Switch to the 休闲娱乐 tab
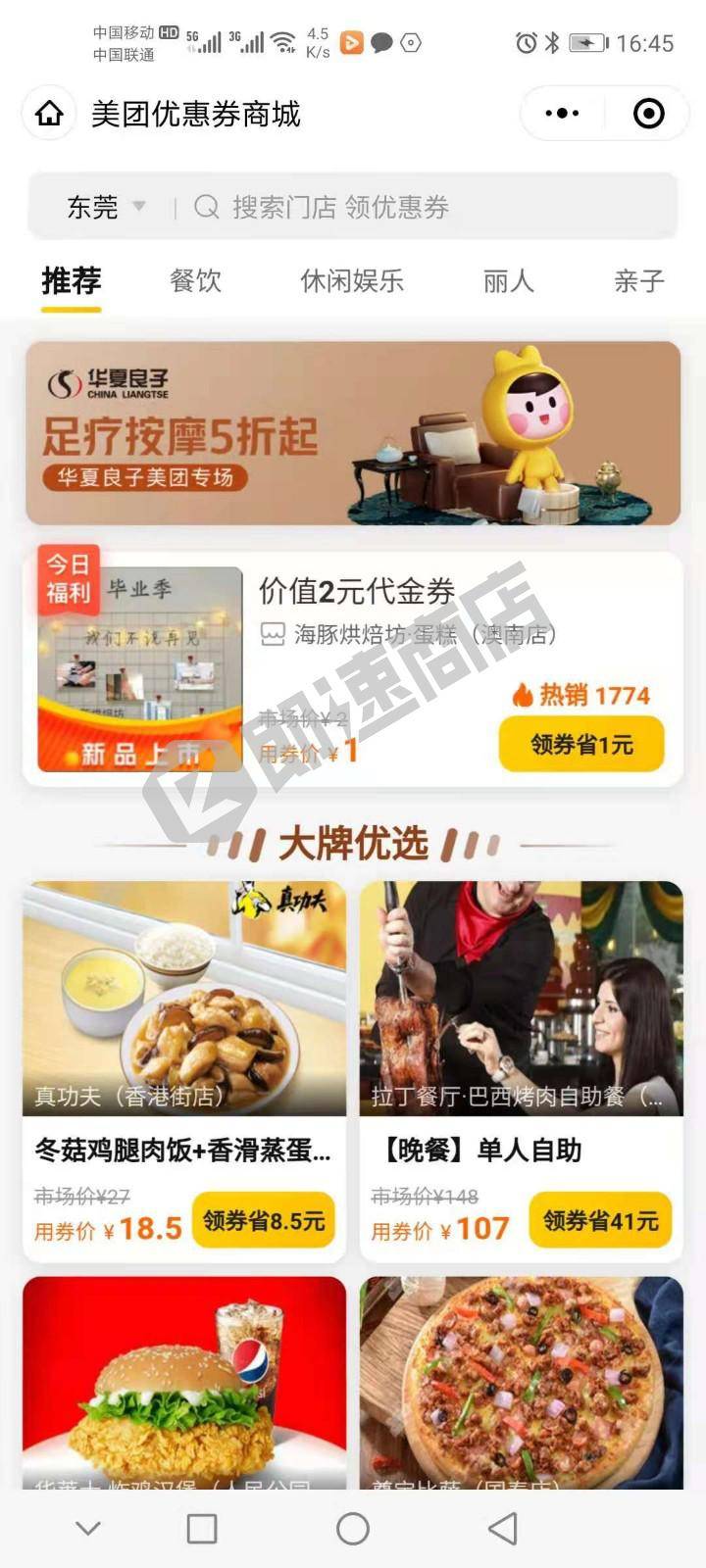Image resolution: width=706 pixels, height=1568 pixels. click(352, 281)
